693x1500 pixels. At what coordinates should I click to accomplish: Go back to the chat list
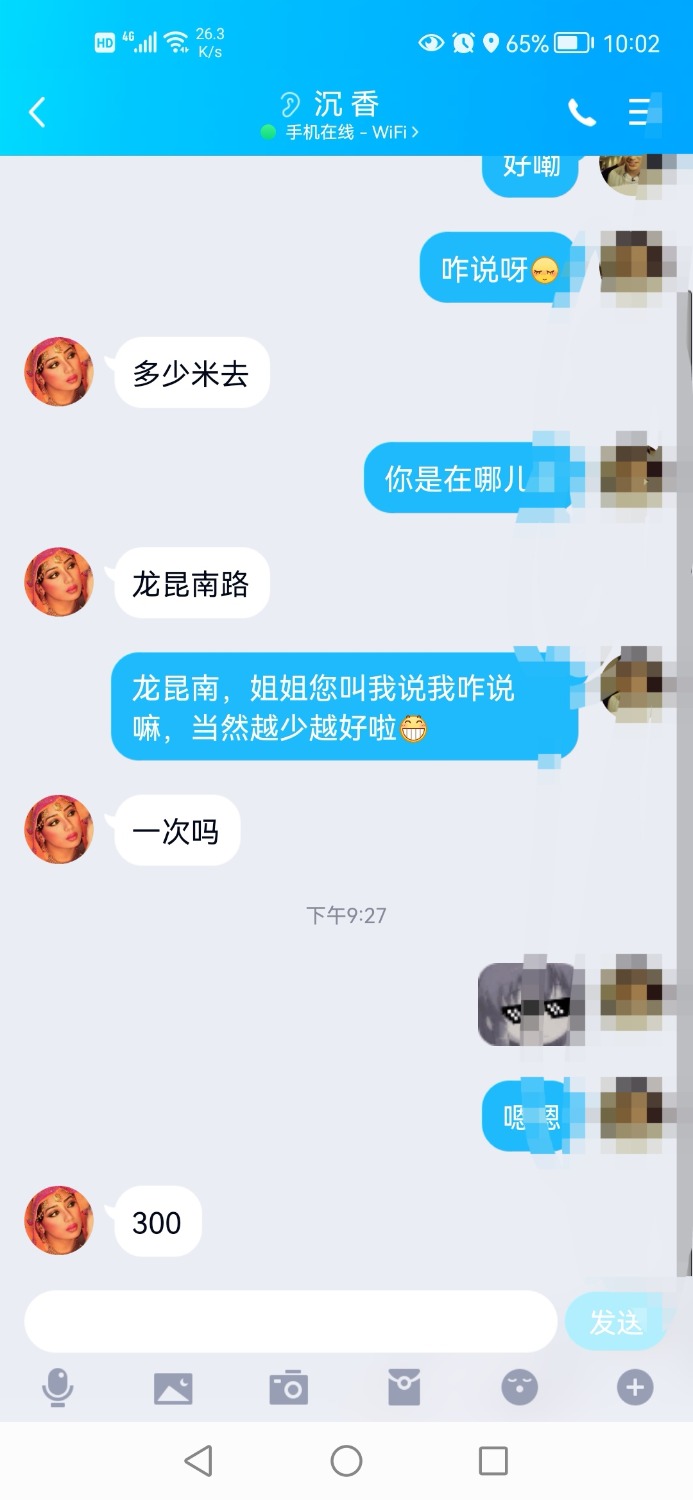37,112
